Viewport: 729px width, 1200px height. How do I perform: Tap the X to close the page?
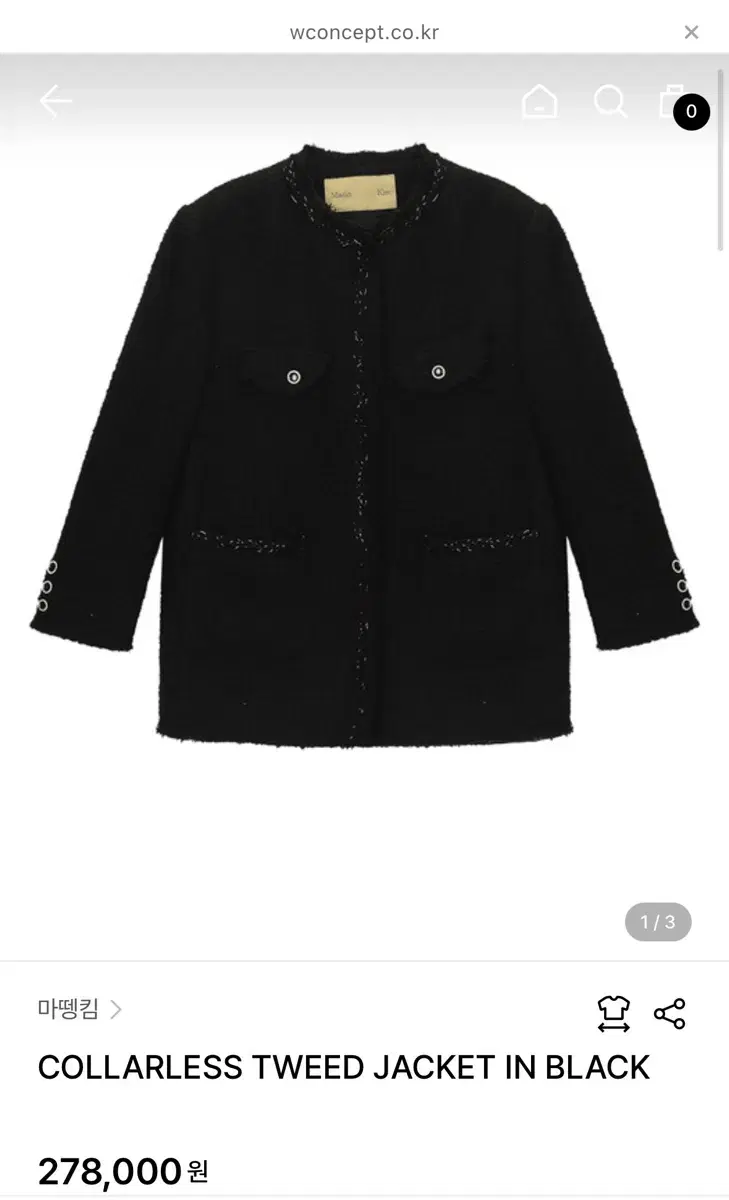pyautogui.click(x=691, y=31)
